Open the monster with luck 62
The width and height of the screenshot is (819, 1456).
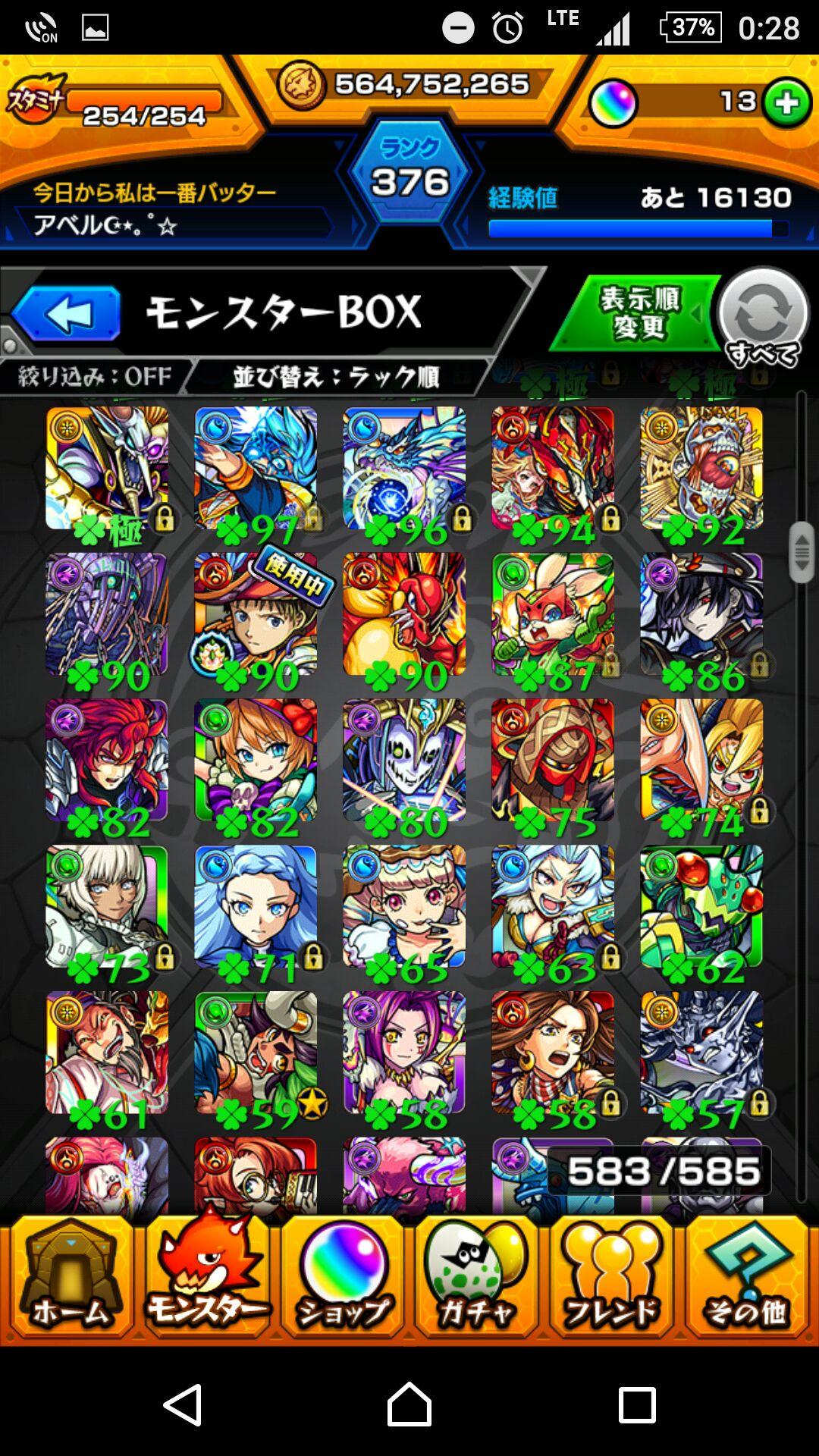click(x=701, y=907)
